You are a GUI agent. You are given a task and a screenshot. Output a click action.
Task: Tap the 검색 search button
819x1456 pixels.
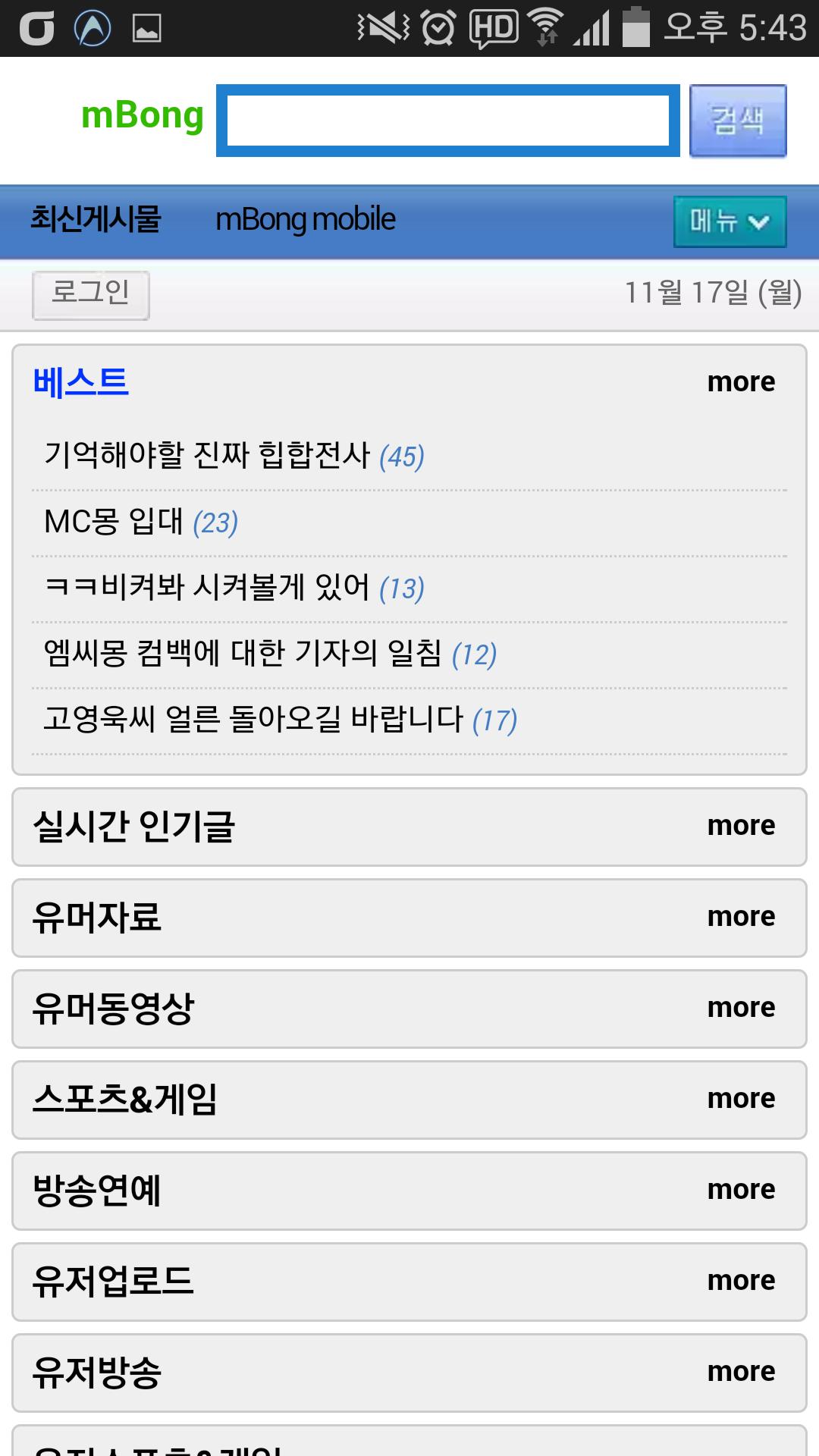[x=737, y=121]
